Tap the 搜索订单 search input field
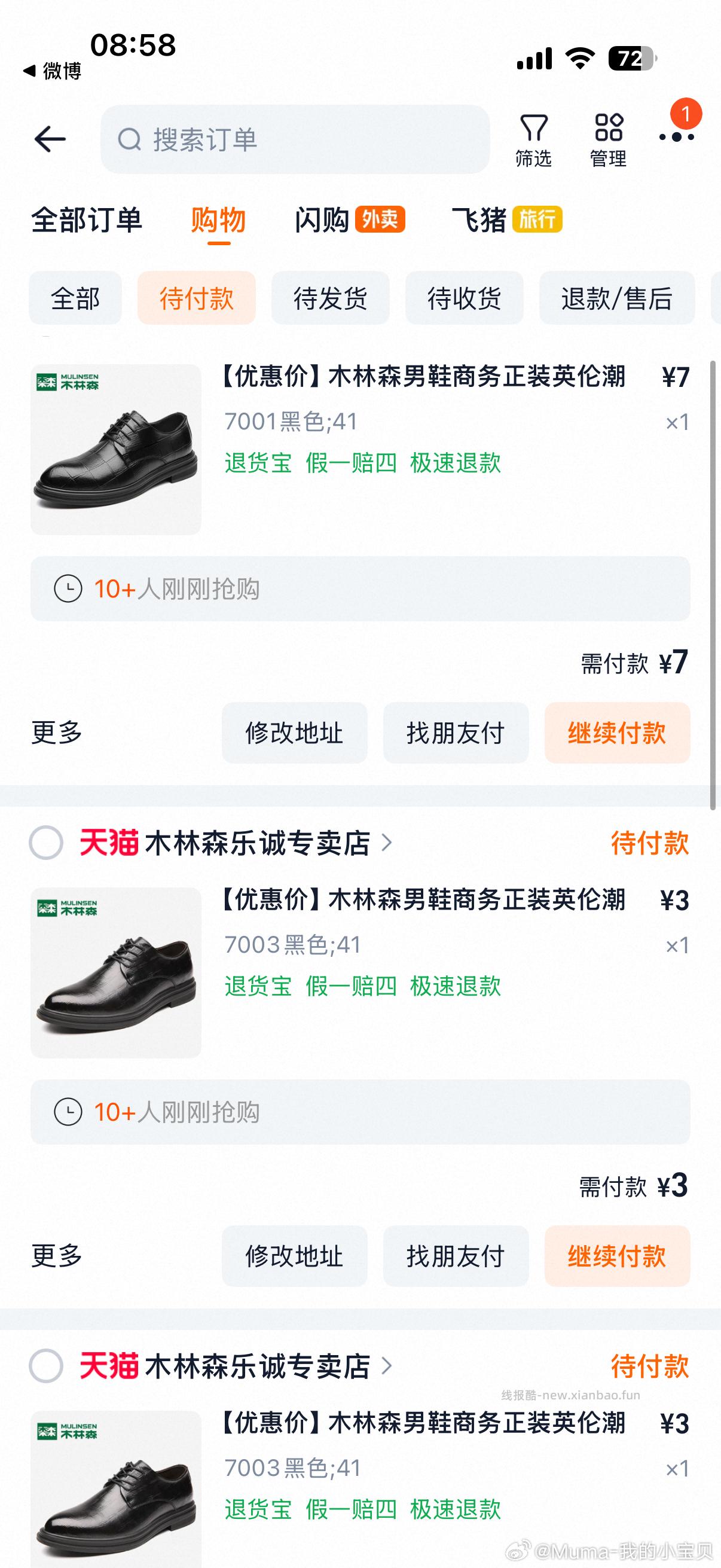This screenshot has height=1568, width=721. pyautogui.click(x=292, y=139)
